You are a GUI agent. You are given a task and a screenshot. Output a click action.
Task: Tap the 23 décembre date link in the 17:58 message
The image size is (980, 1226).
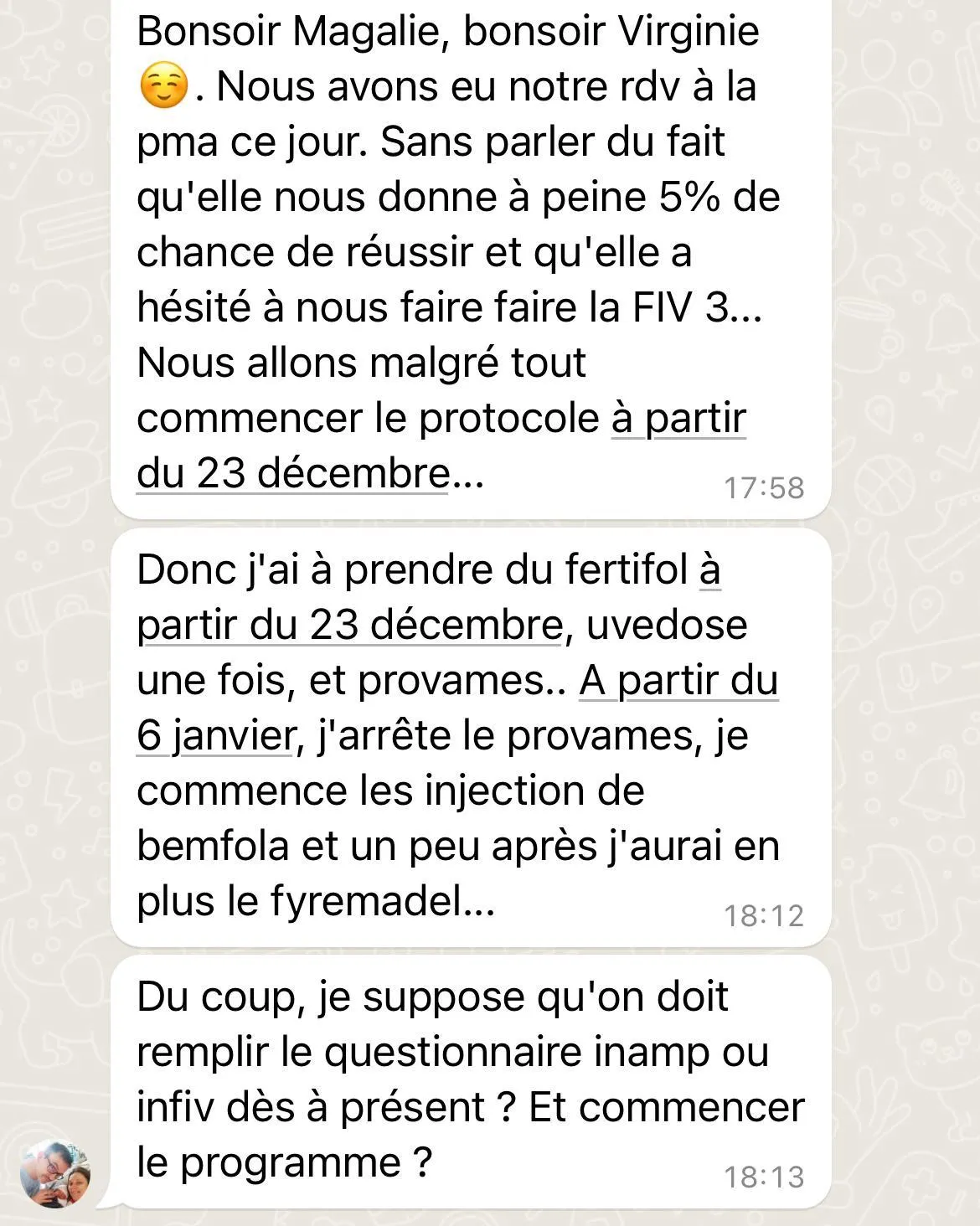coord(293,474)
